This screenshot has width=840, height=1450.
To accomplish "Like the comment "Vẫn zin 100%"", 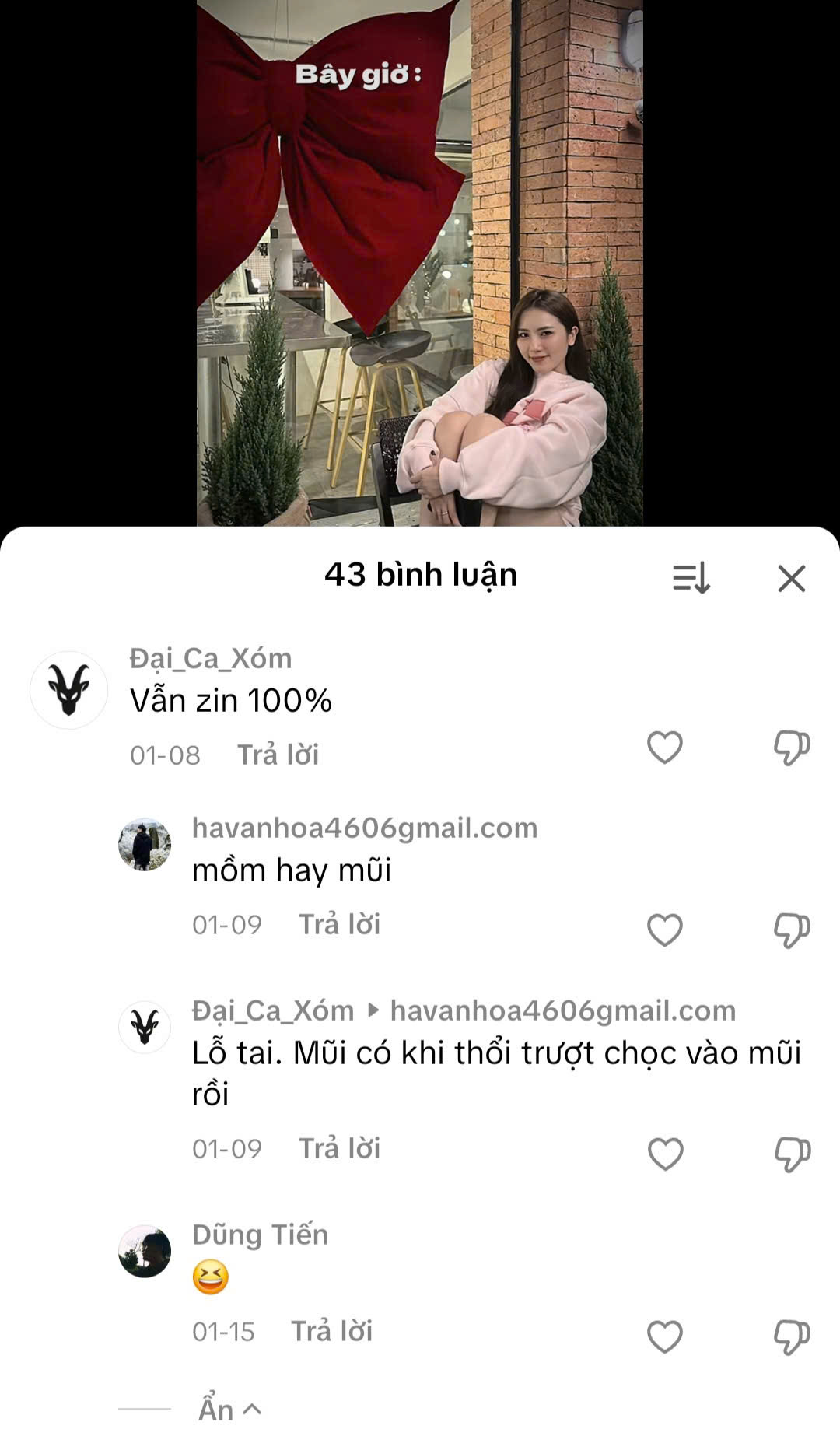I will 665,748.
